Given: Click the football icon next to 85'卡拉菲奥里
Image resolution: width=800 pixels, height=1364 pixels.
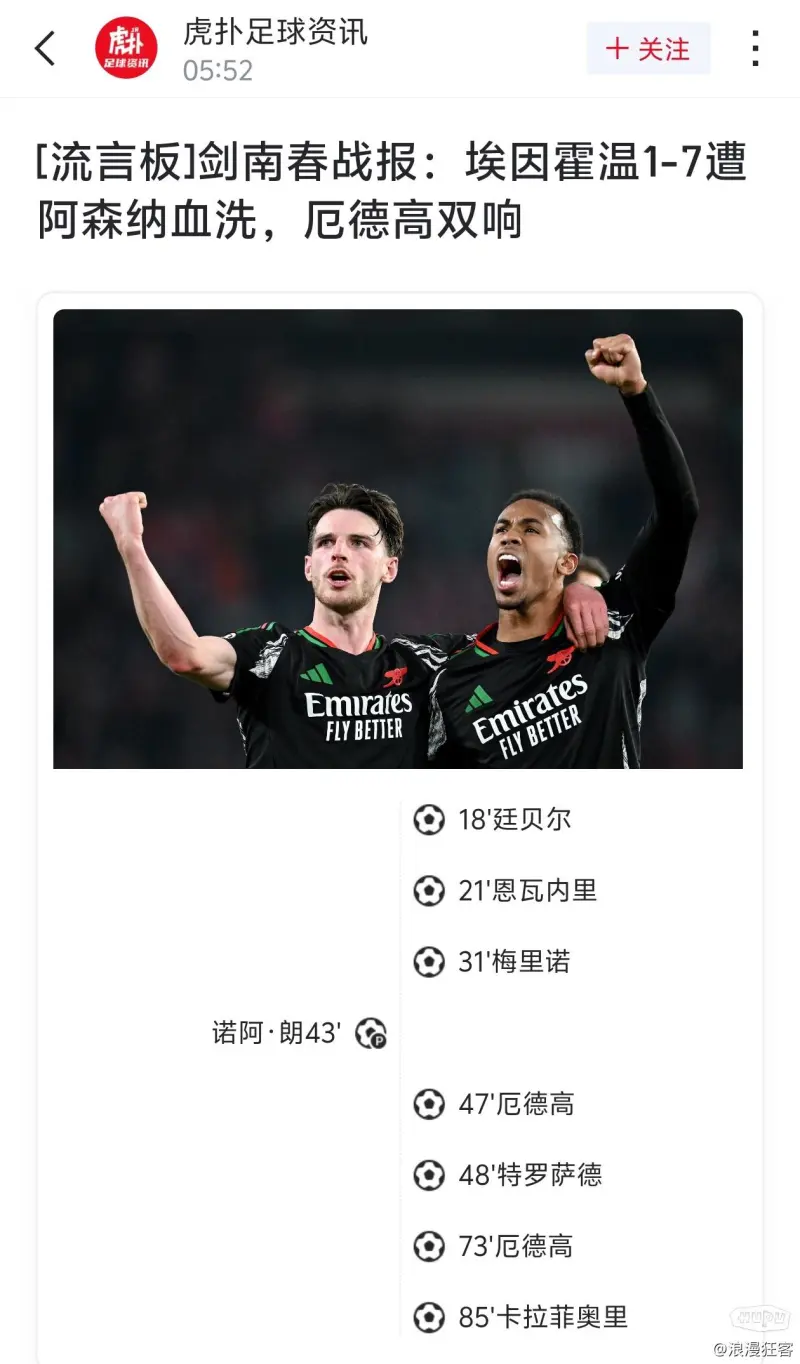Looking at the screenshot, I should [x=430, y=1318].
